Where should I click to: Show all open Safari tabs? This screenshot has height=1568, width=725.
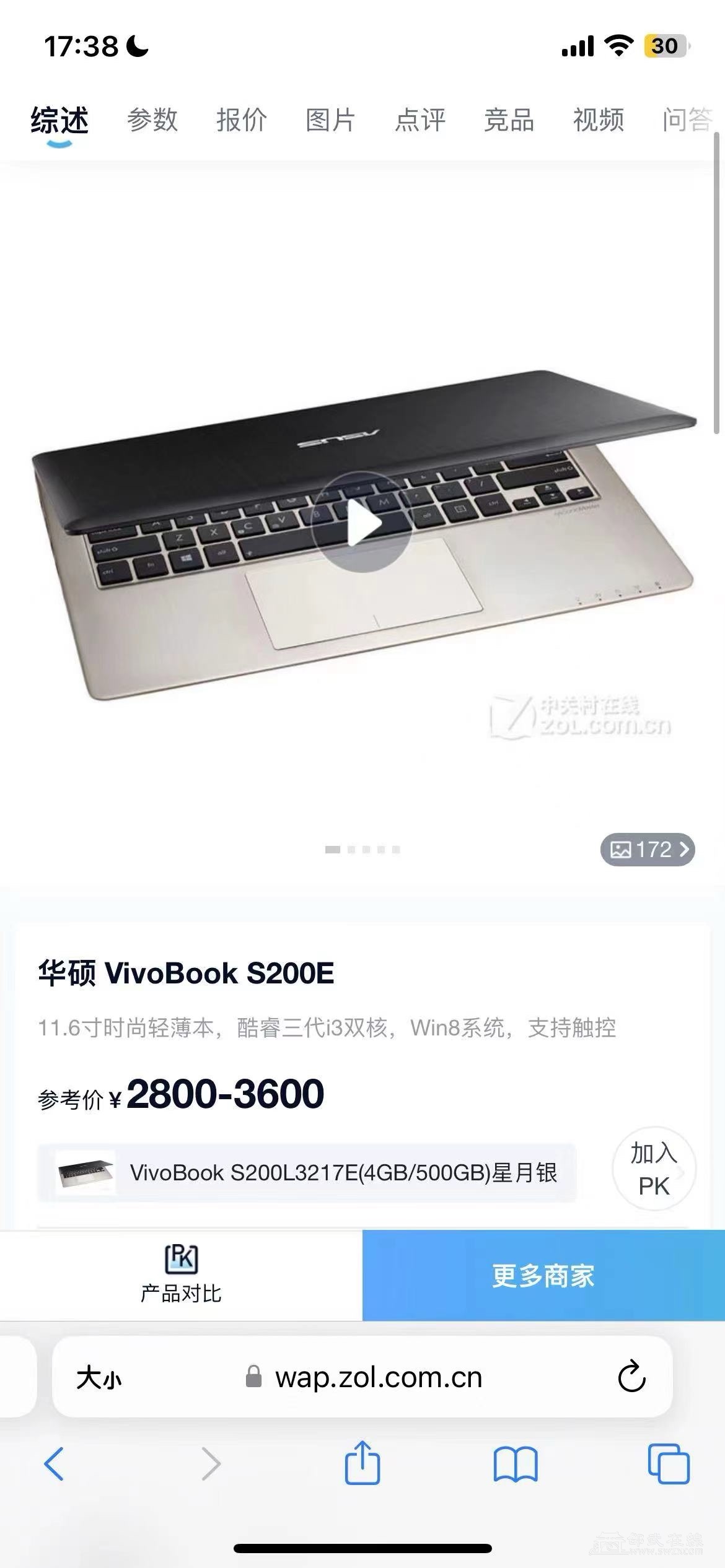pyautogui.click(x=668, y=1465)
